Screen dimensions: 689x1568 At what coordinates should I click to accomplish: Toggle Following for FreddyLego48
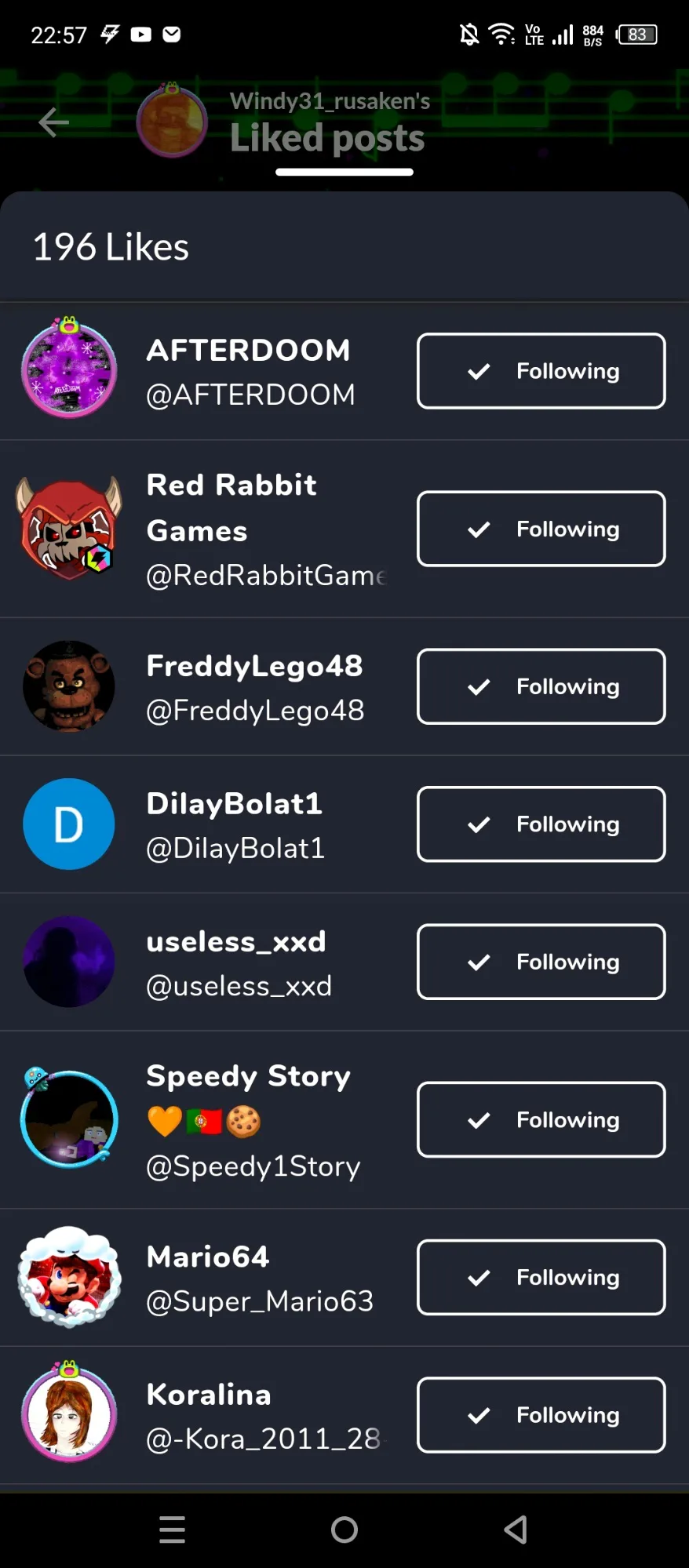pyautogui.click(x=541, y=686)
